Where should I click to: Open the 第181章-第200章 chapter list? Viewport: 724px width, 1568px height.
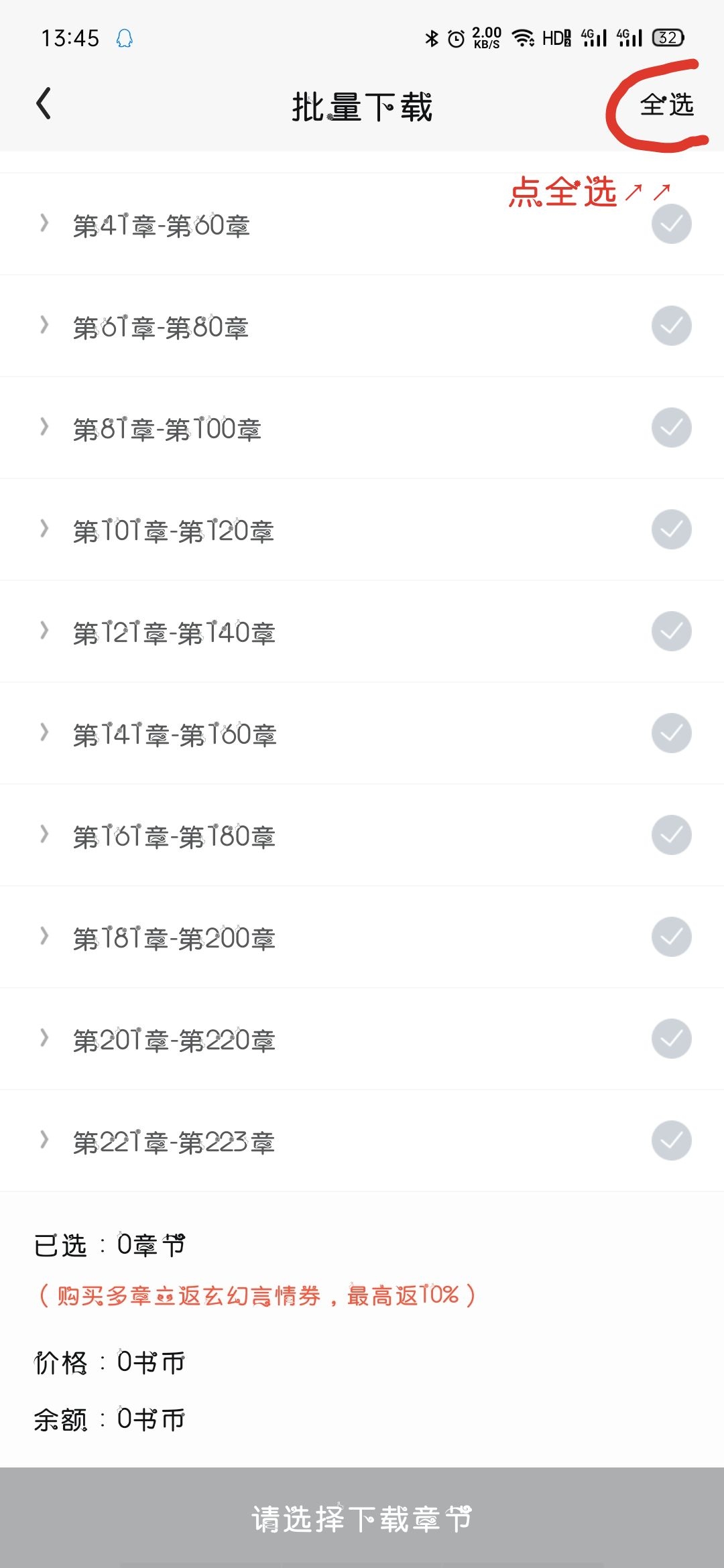point(44,937)
